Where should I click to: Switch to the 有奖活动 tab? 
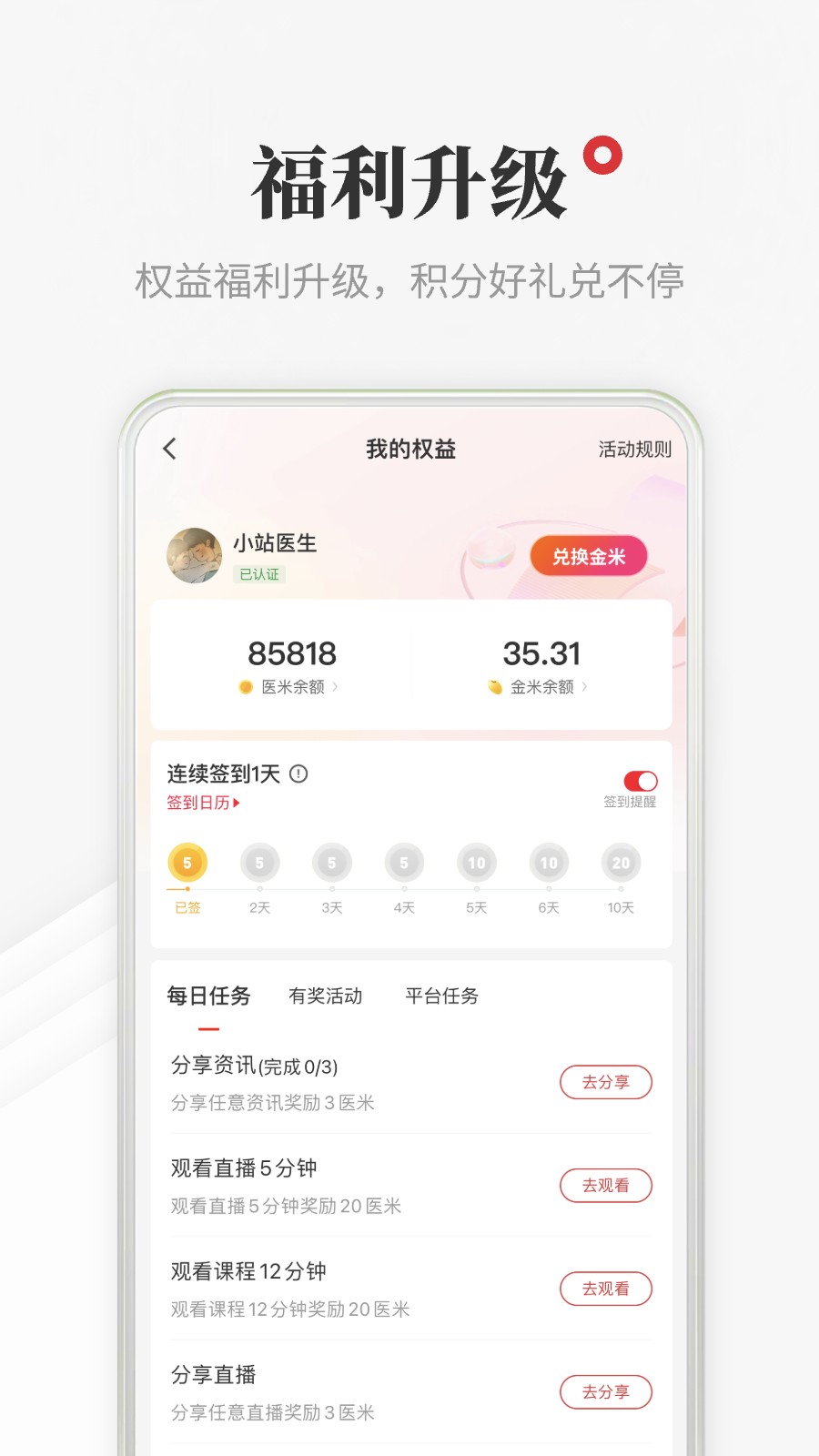coord(326,996)
